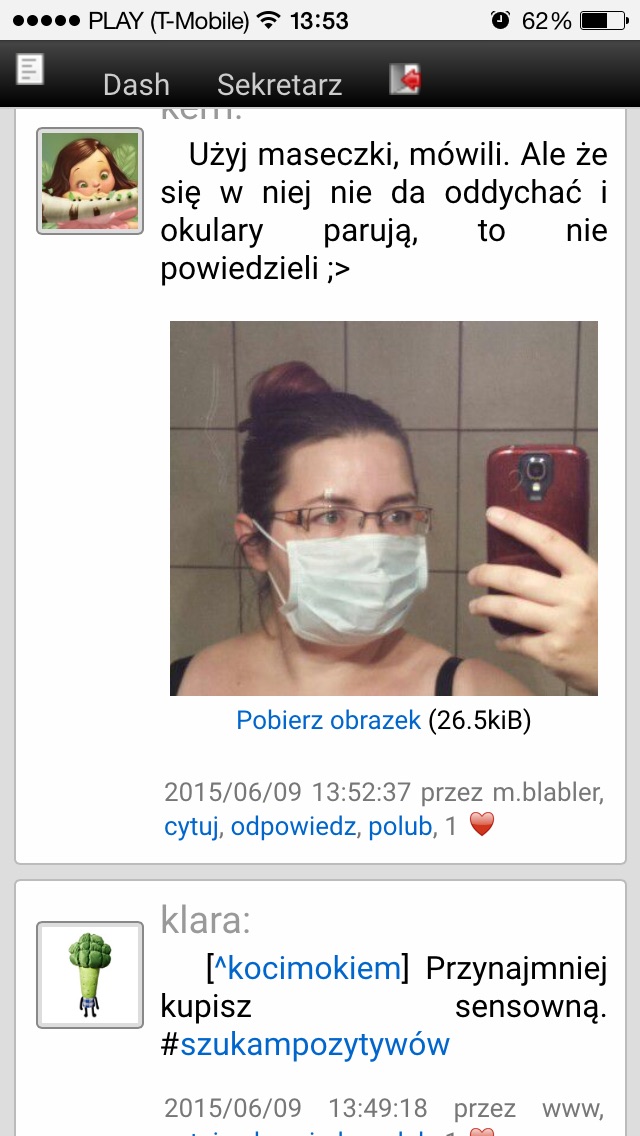The height and width of the screenshot is (1136, 640).
Task: Open the mask selfie image
Action: click(383, 509)
